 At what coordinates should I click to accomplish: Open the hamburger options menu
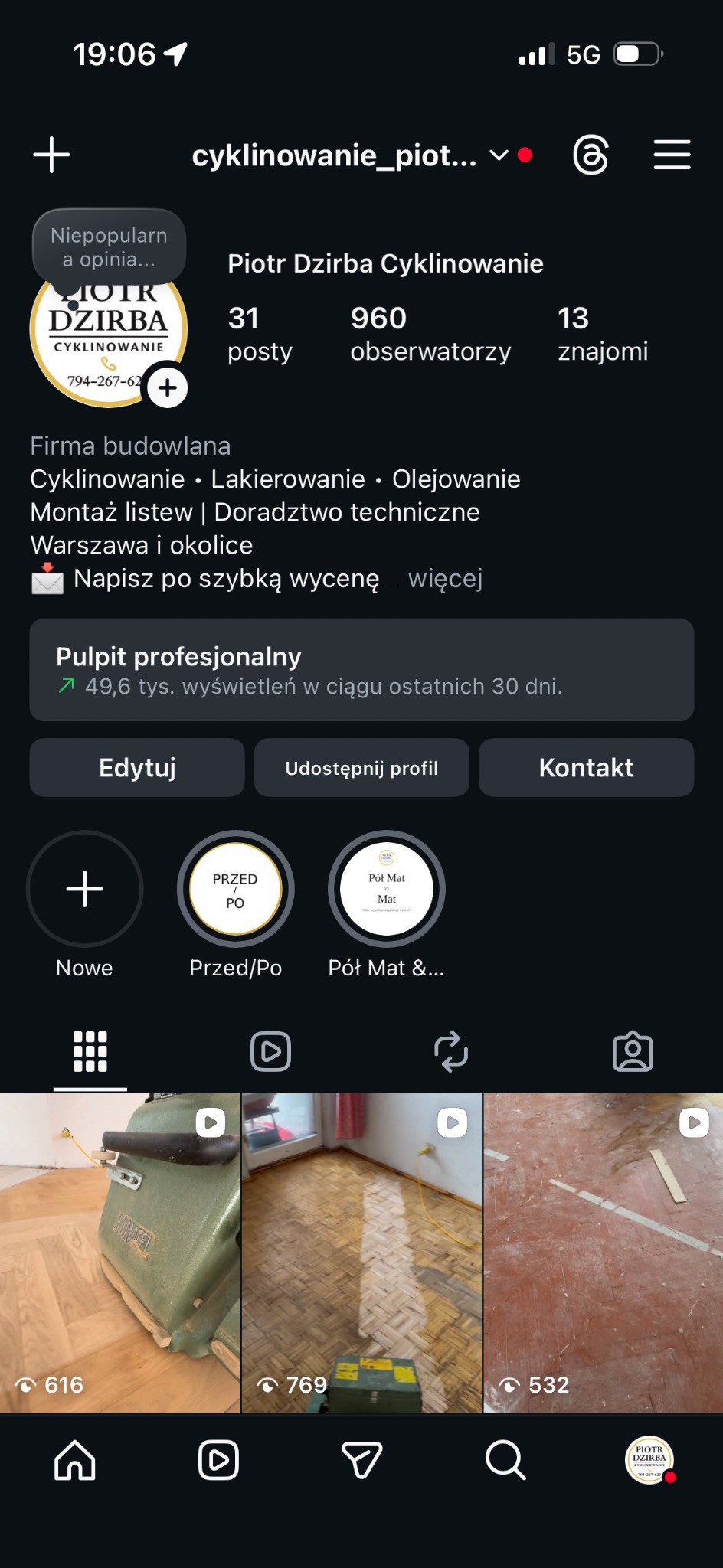pos(671,155)
